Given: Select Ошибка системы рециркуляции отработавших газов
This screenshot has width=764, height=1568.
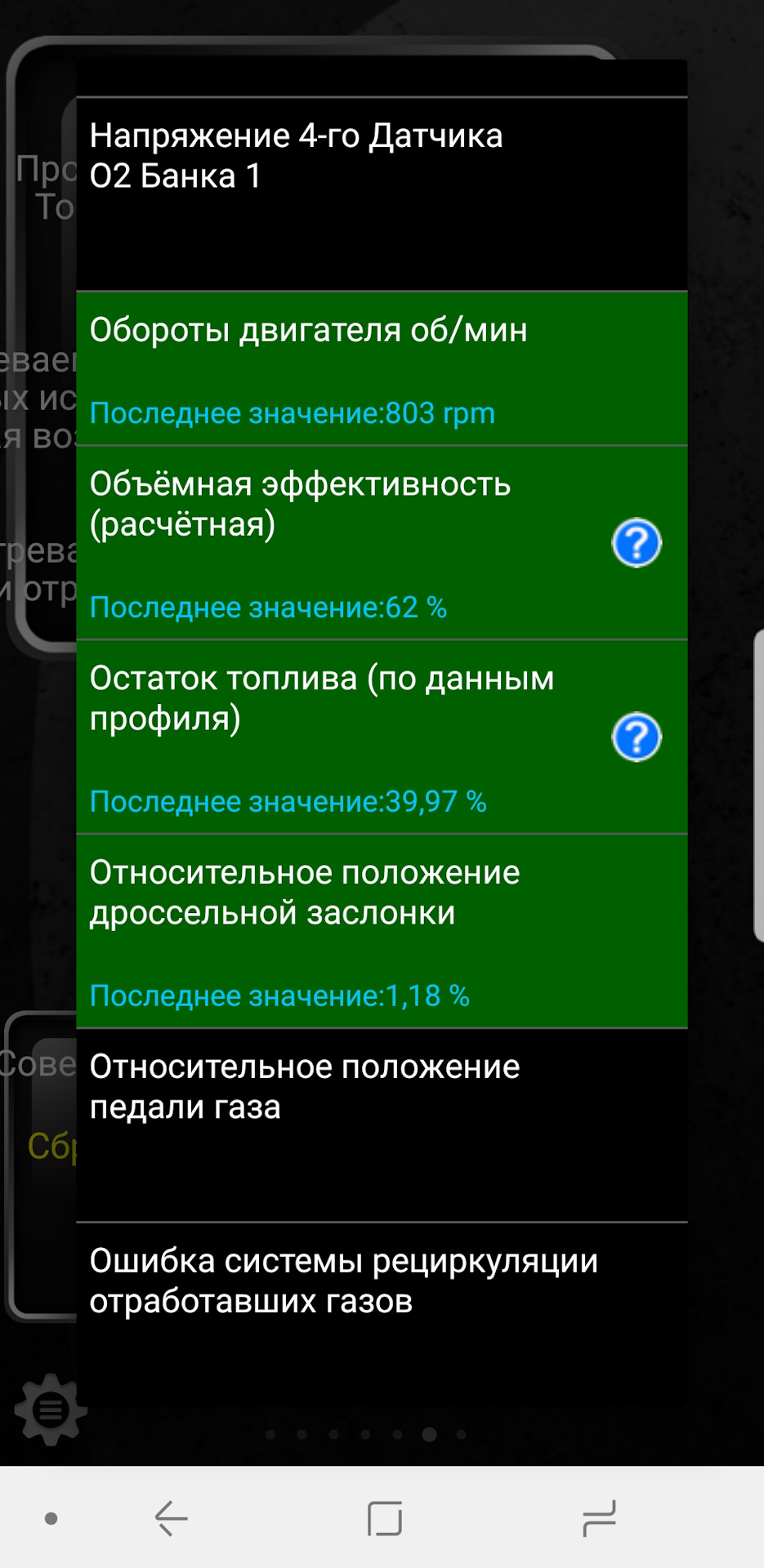Looking at the screenshot, I should point(381,1307).
